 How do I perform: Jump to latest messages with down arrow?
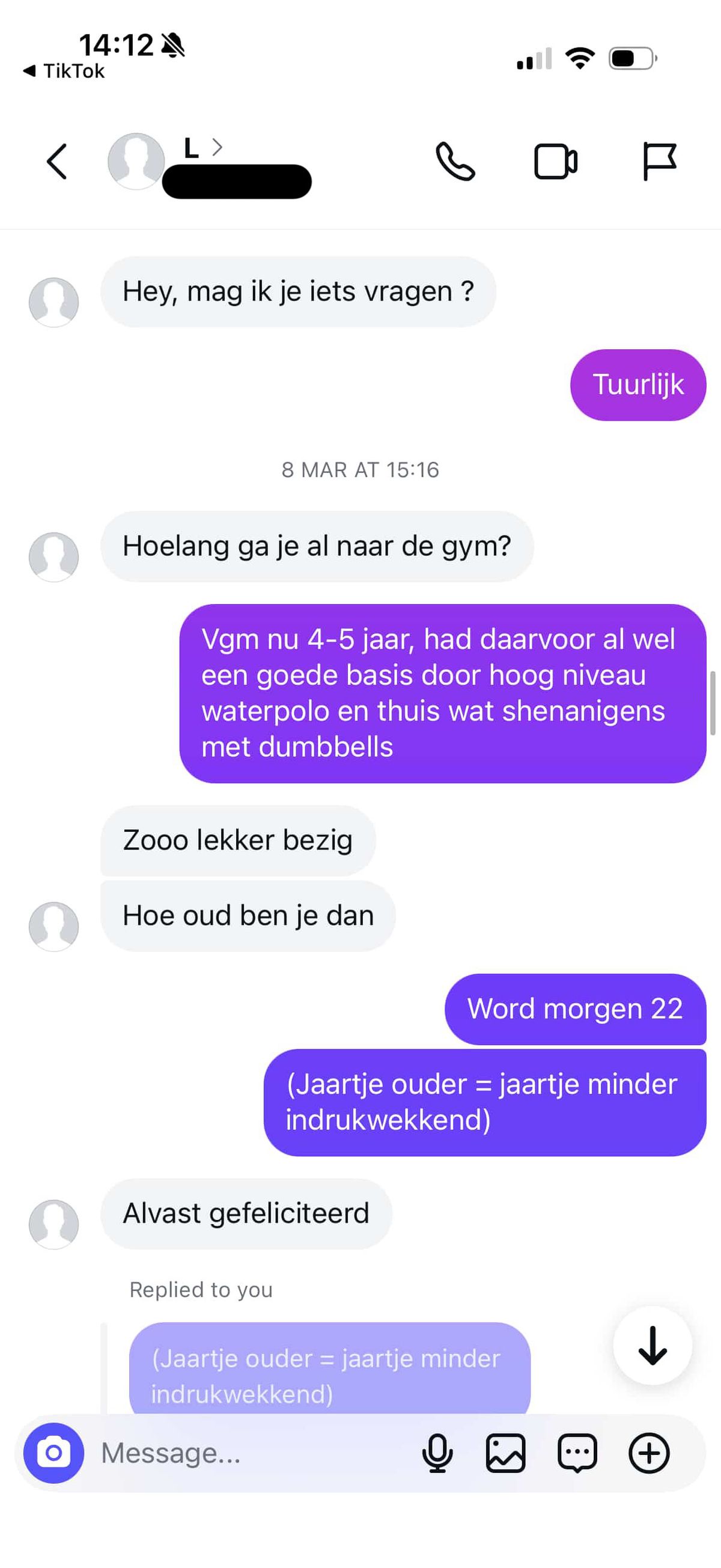coord(653,1345)
